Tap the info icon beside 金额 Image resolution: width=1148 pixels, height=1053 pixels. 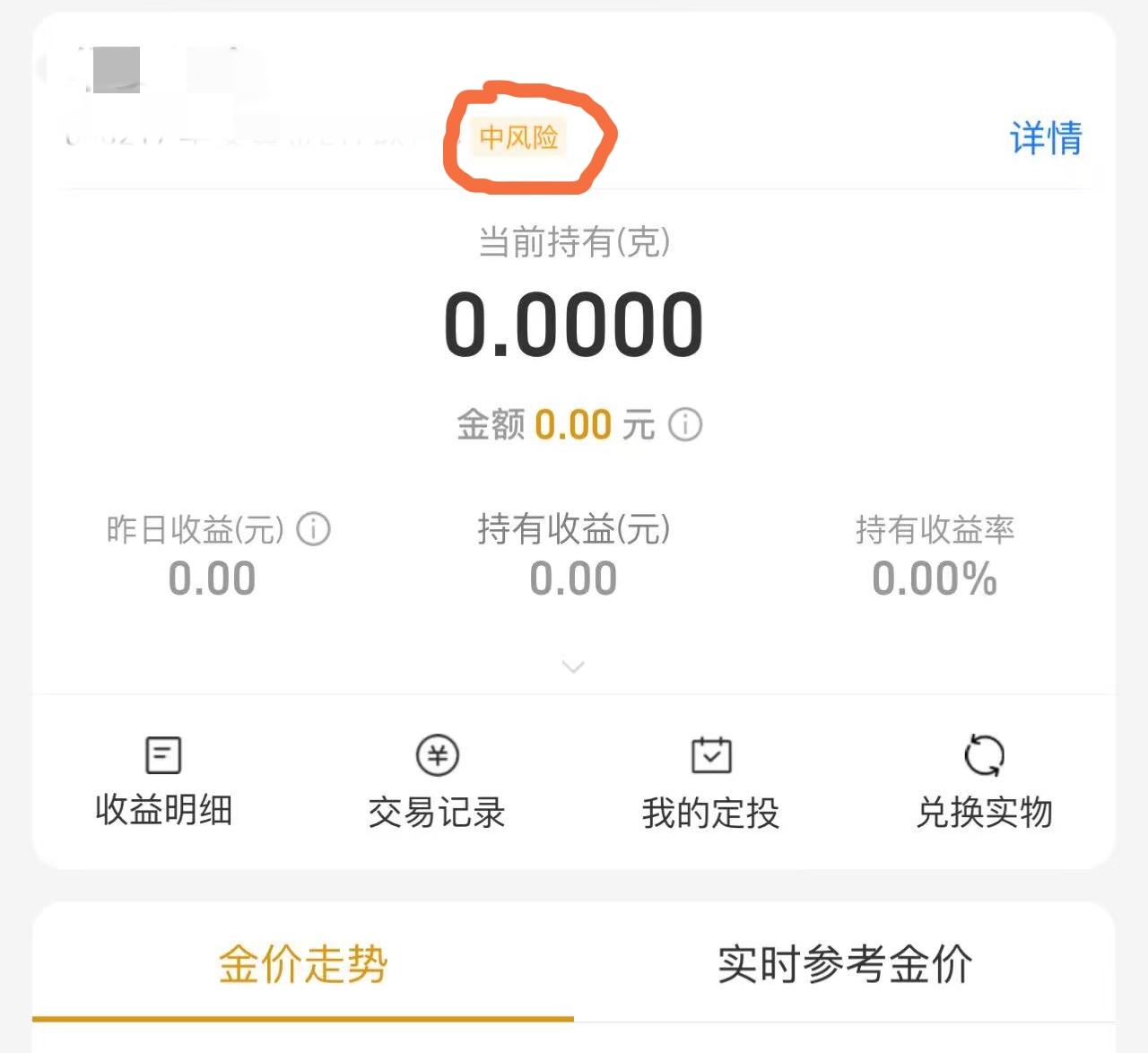[x=686, y=424]
